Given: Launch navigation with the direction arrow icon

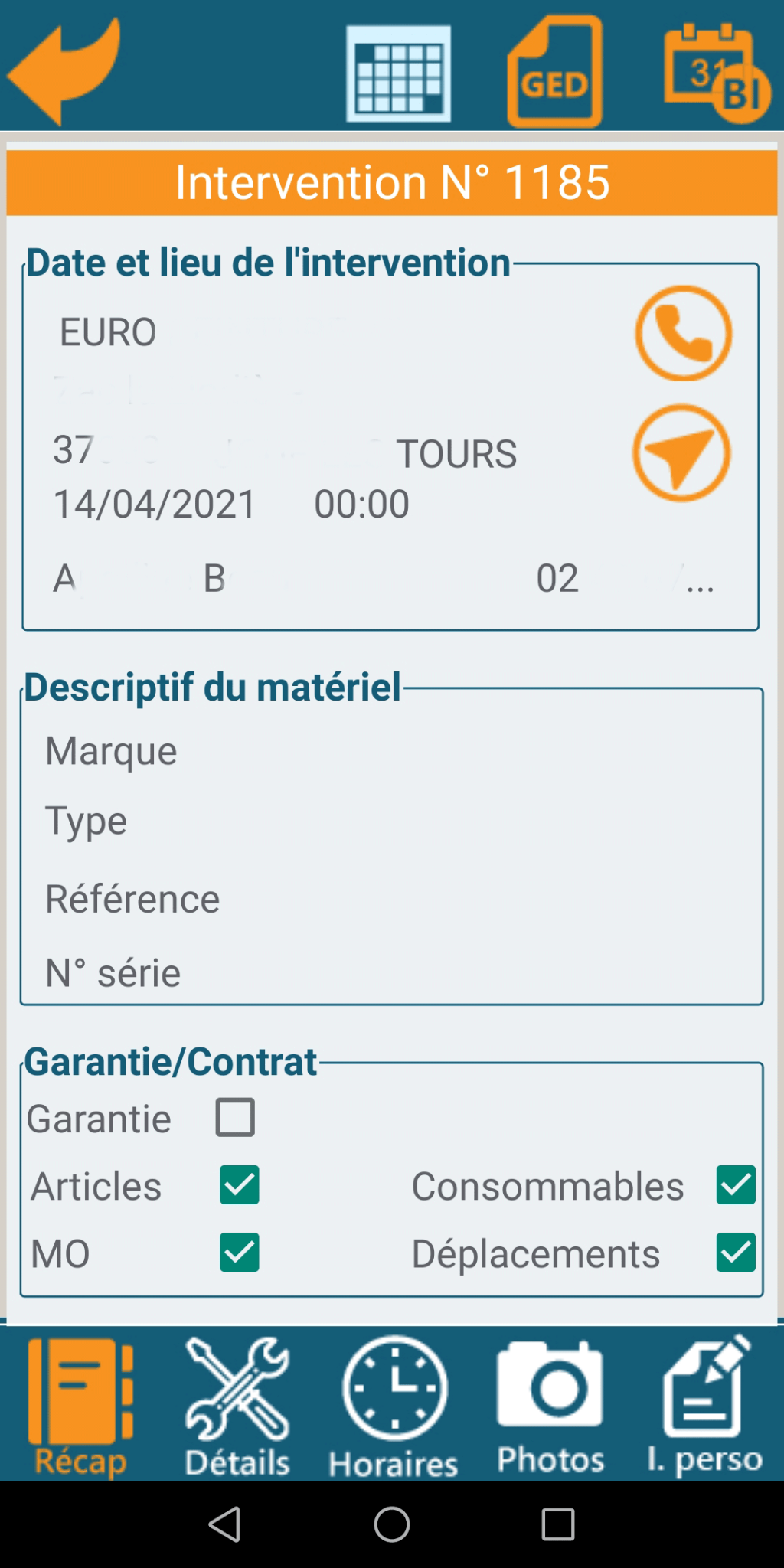Looking at the screenshot, I should click(x=682, y=453).
